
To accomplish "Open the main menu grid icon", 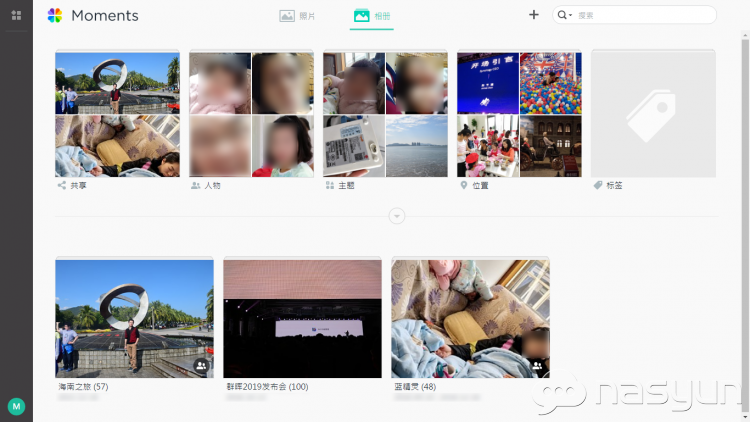I will tap(16, 15).
